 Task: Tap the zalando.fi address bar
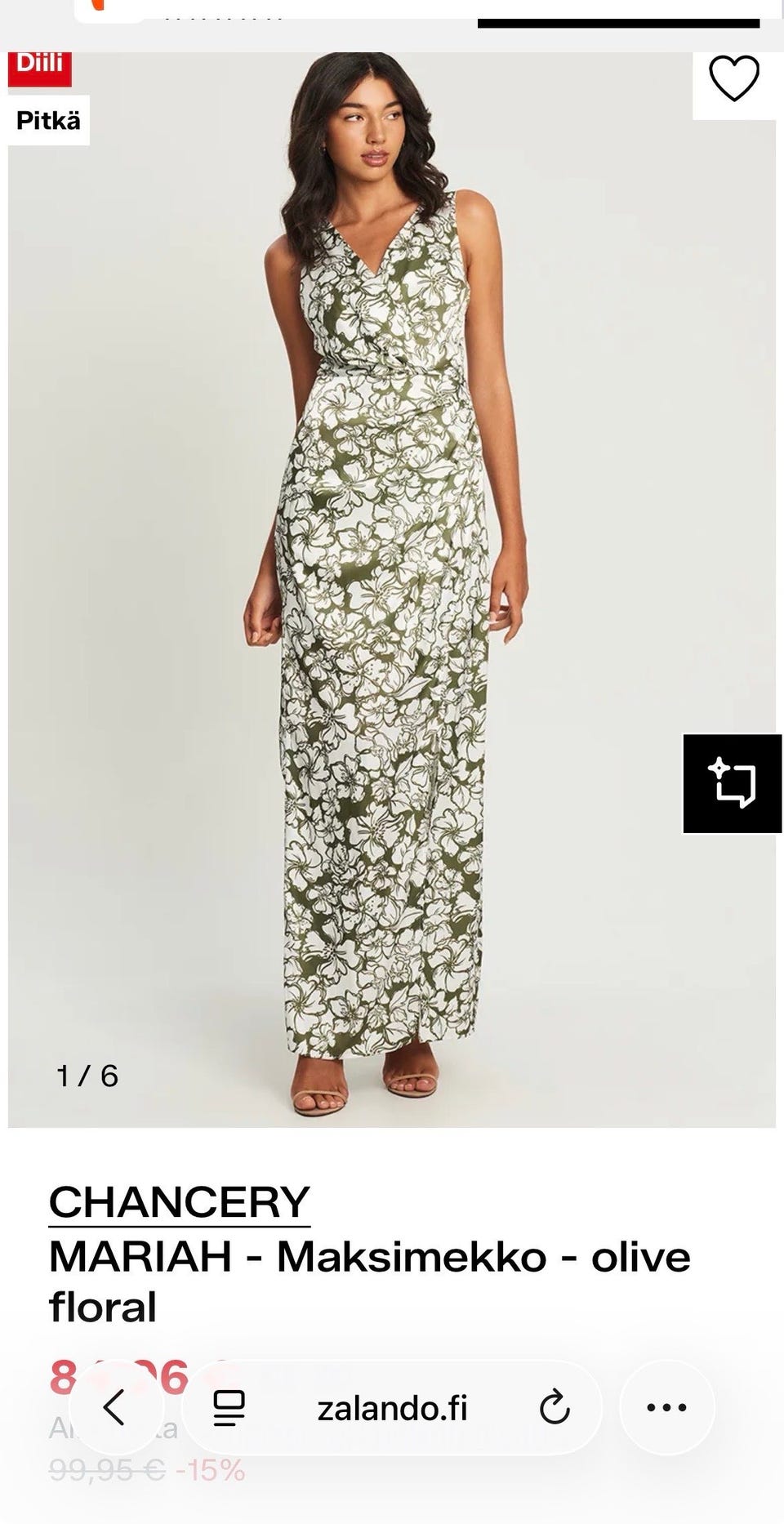392,1408
